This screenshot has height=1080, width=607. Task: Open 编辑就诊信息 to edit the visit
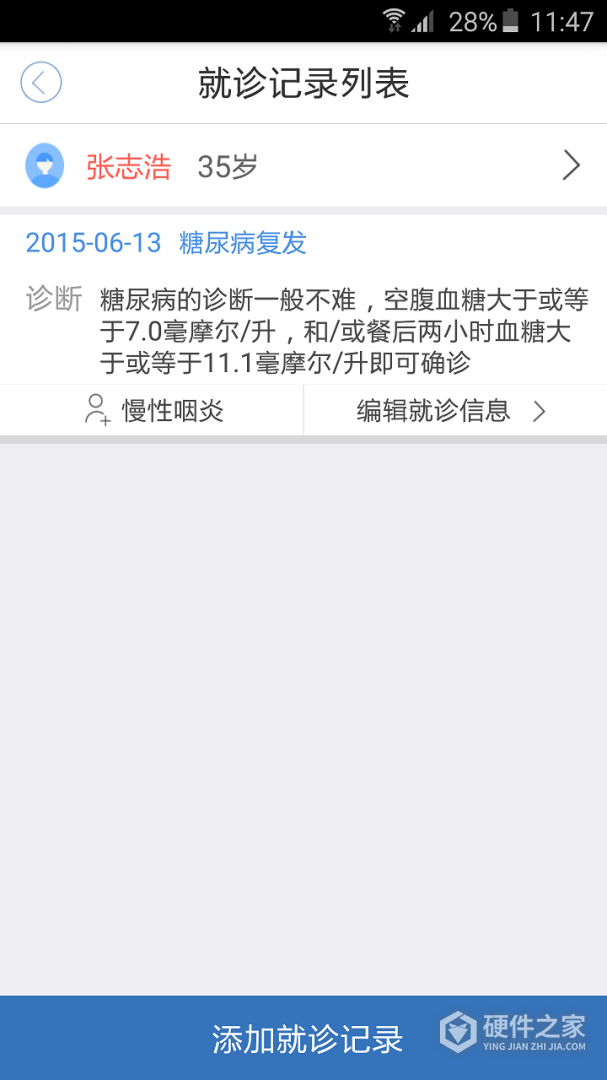point(452,411)
